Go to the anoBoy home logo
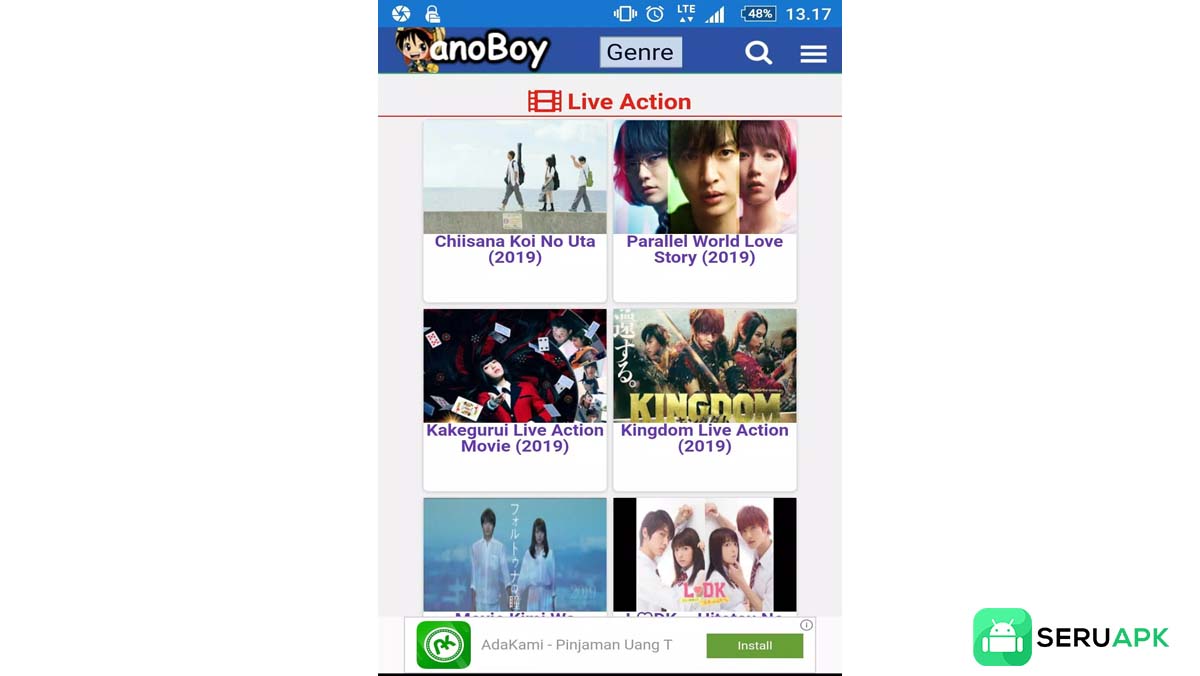 click(x=472, y=50)
